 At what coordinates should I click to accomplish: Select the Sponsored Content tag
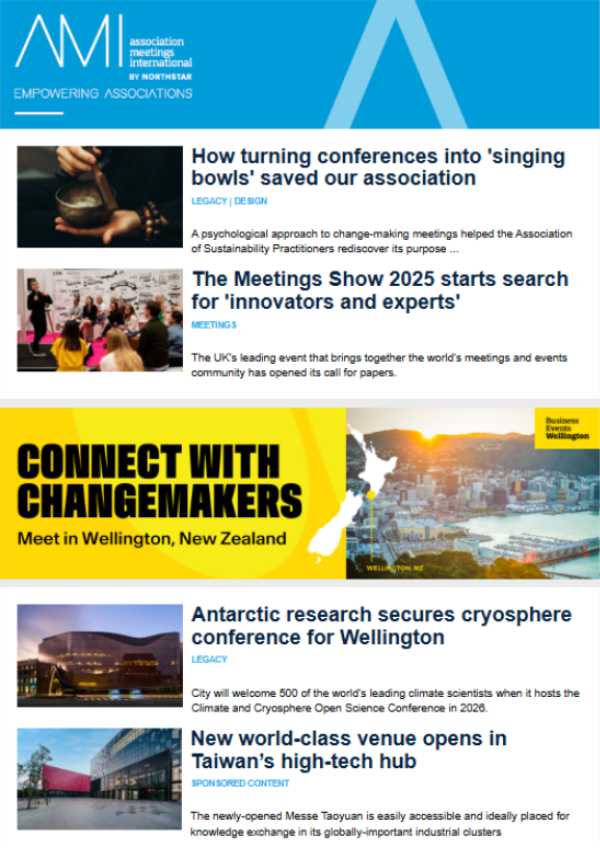coord(240,783)
